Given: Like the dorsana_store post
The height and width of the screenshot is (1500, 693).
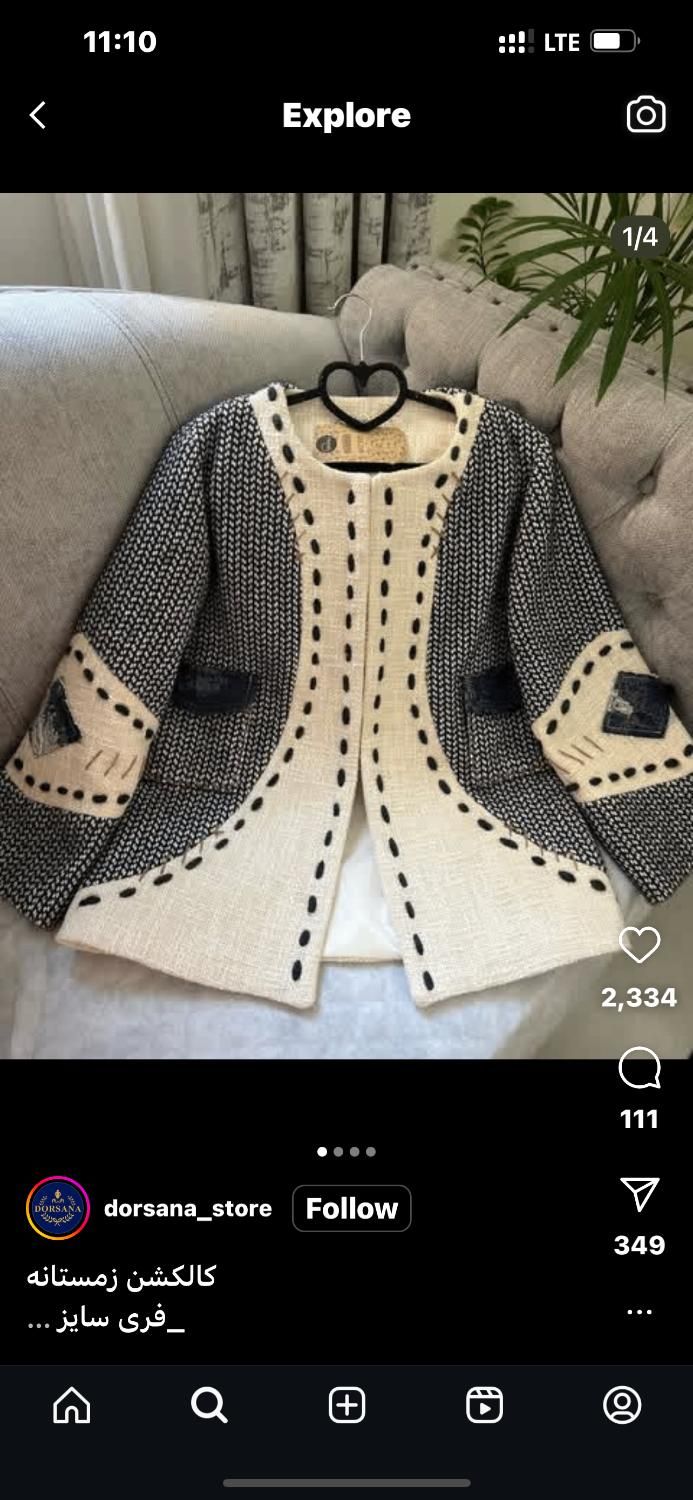Looking at the screenshot, I should coord(639,946).
